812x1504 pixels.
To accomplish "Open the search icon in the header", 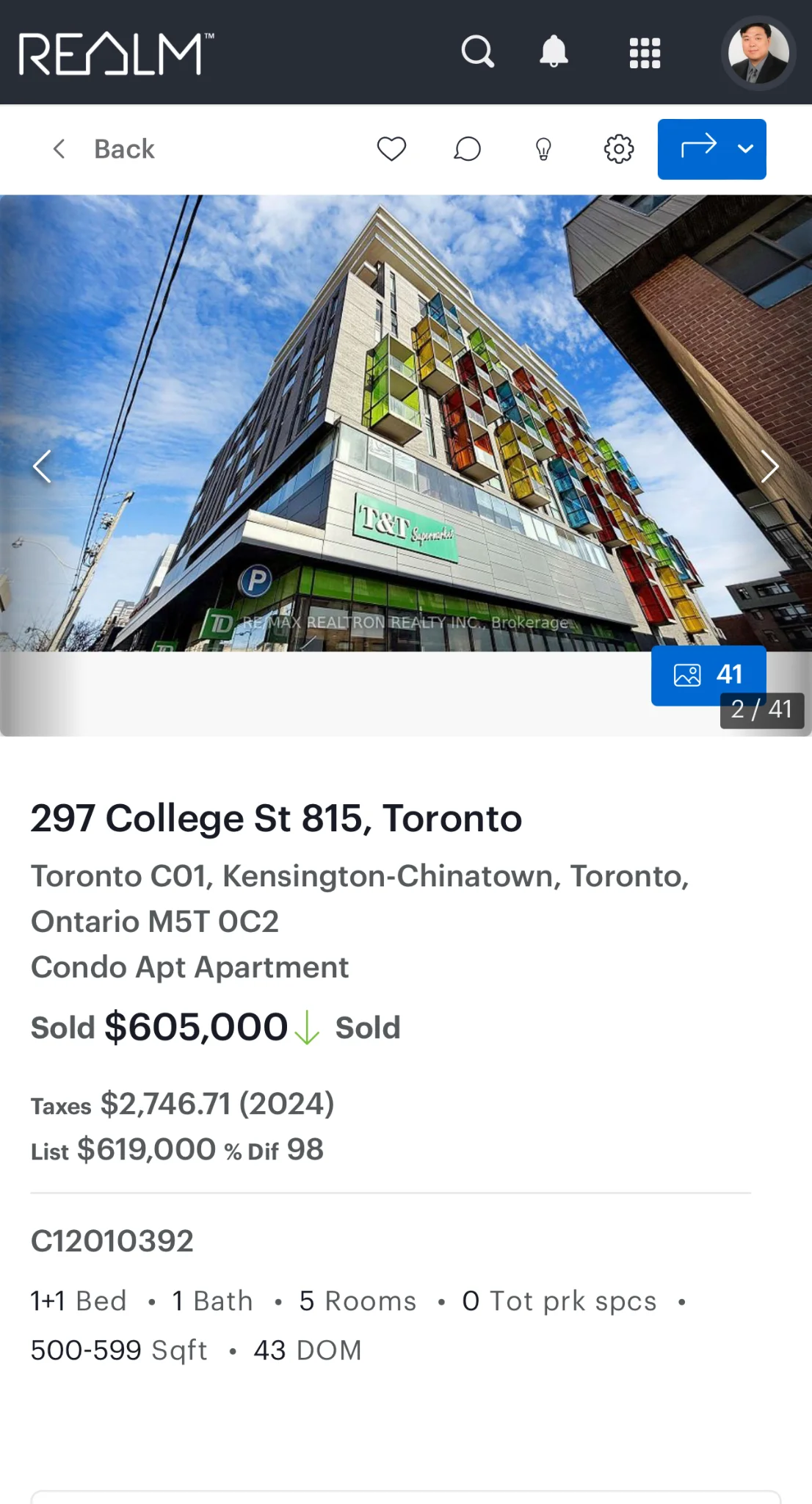I will click(x=477, y=52).
